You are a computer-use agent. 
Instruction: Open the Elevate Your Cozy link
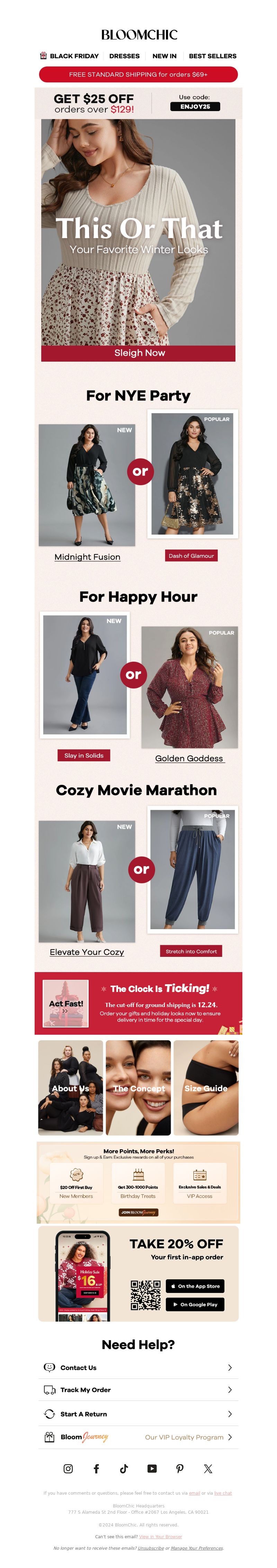(87, 952)
